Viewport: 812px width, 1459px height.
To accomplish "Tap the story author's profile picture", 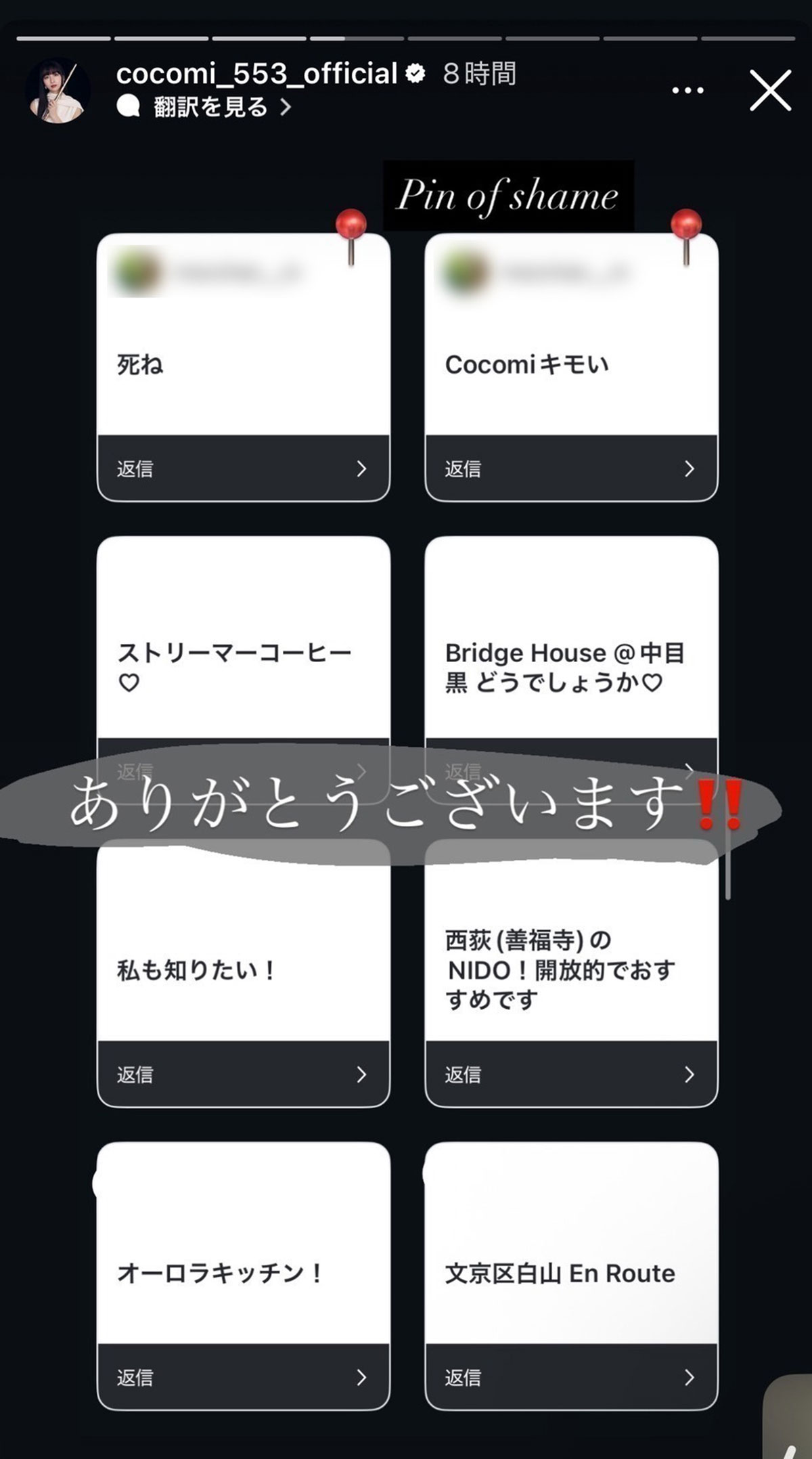I will tap(58, 91).
